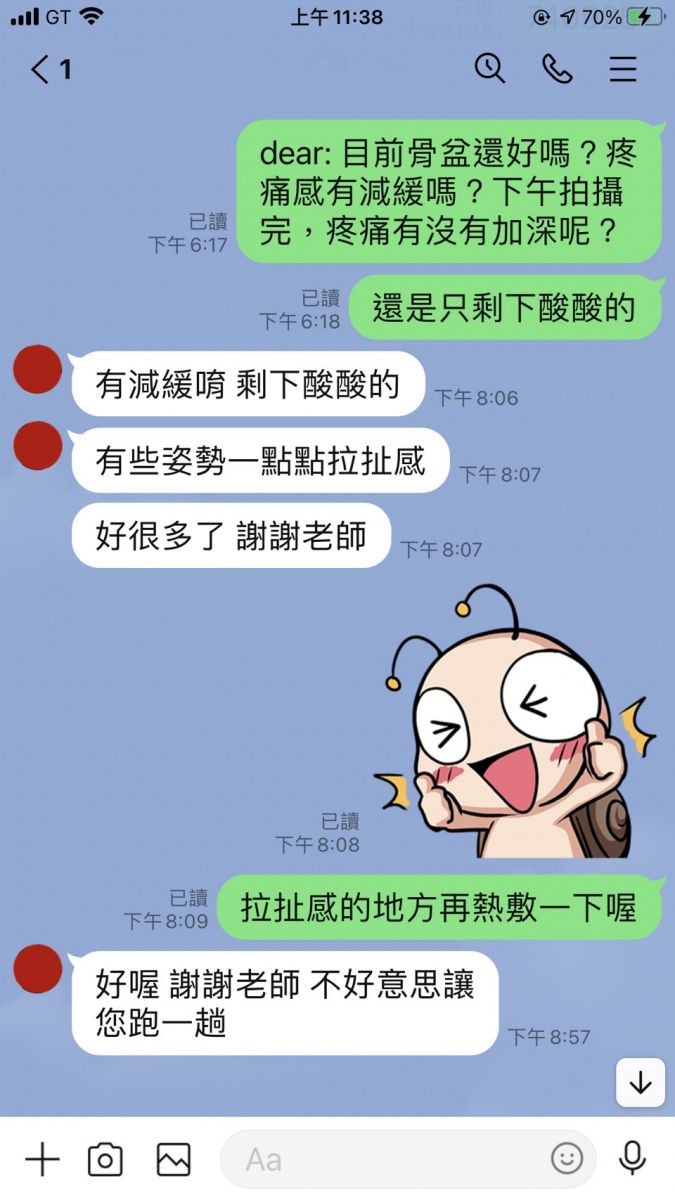Open the plus attachment menu
This screenshot has width=675, height=1200.
click(42, 1159)
